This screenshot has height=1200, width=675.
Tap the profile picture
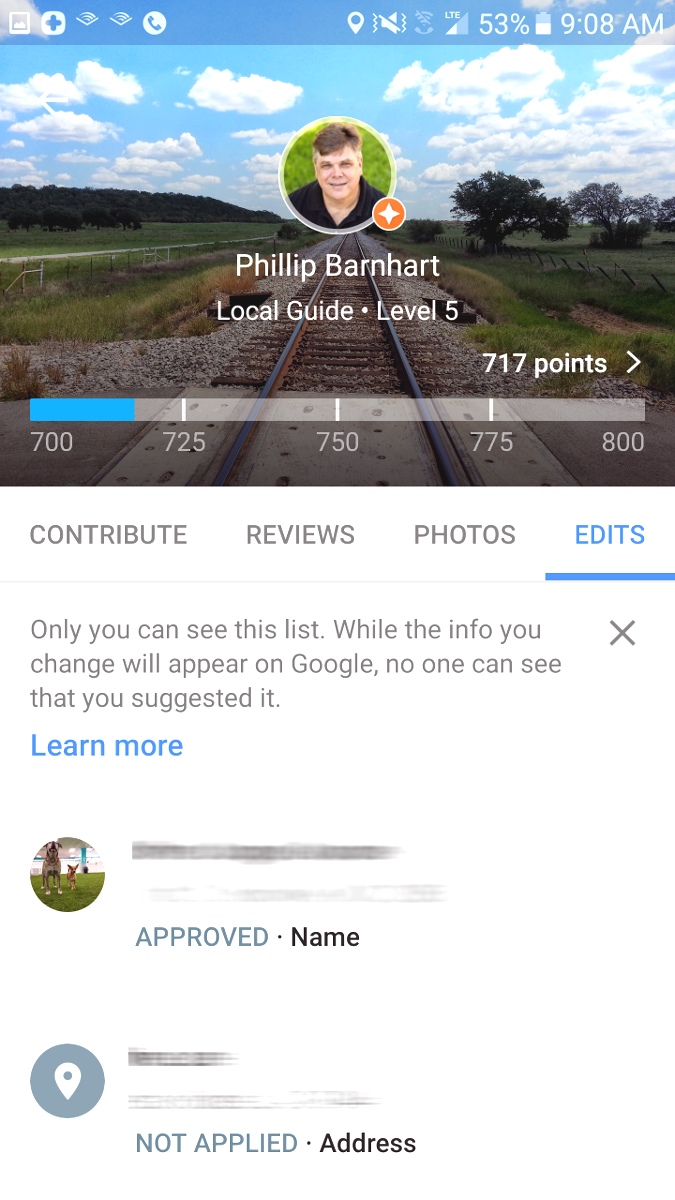[x=337, y=176]
